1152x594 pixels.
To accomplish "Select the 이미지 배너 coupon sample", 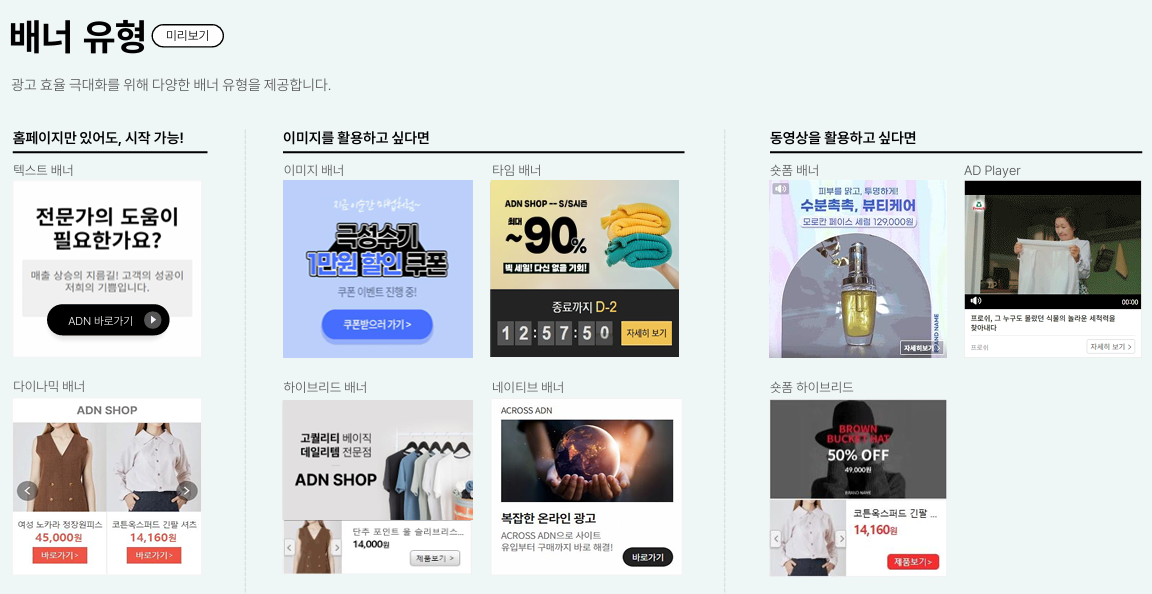I will [378, 268].
